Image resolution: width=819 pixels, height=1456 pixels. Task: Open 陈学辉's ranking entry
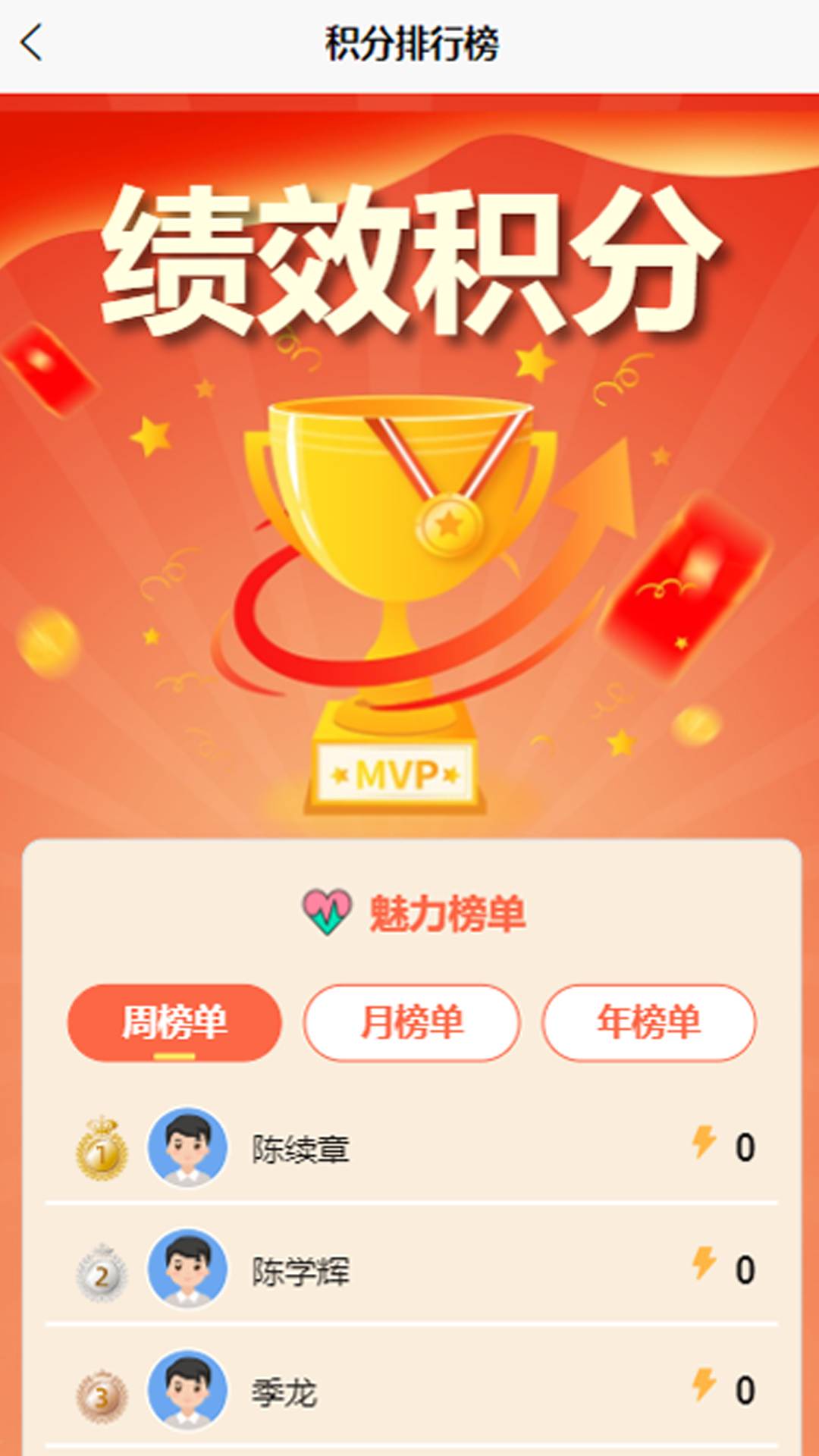[x=412, y=1269]
